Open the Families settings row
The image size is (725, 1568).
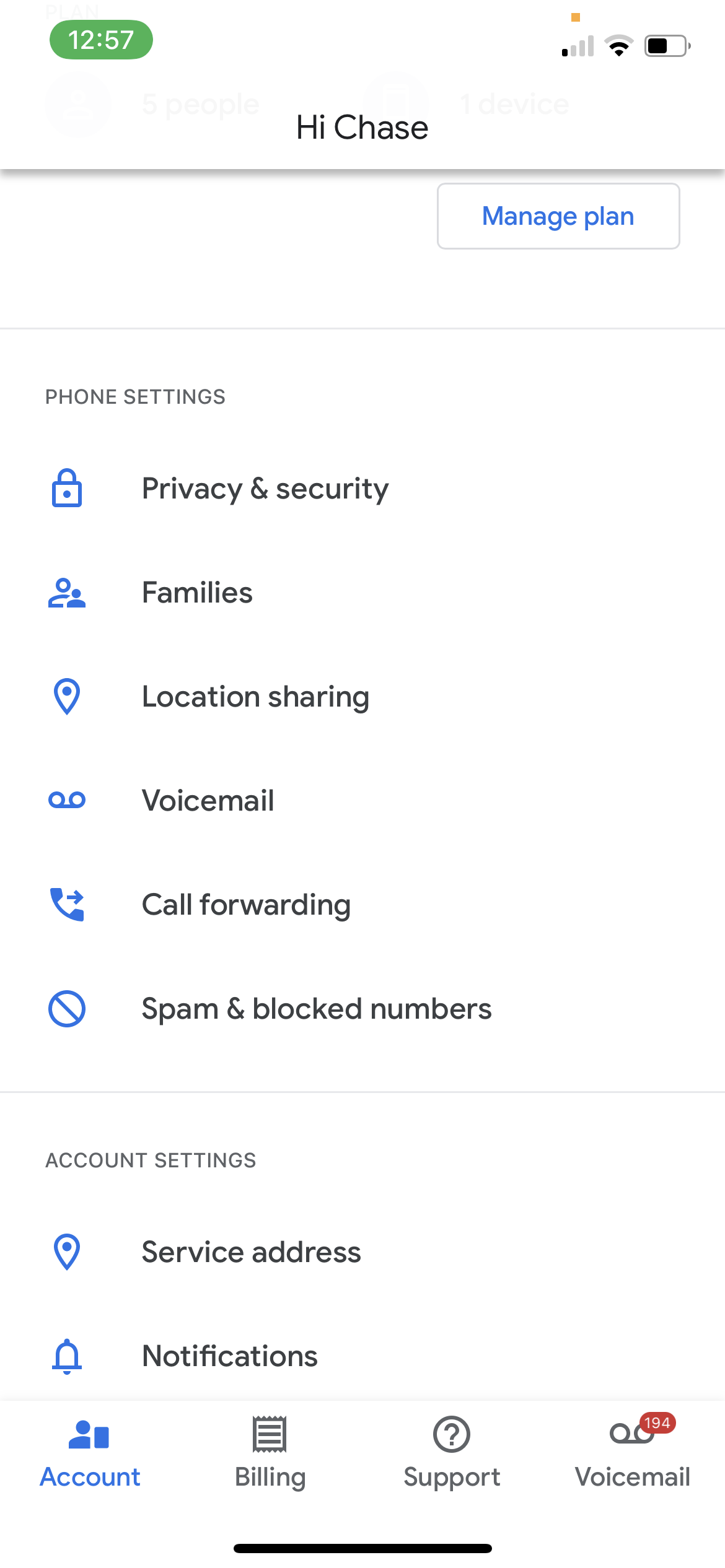[x=197, y=593]
